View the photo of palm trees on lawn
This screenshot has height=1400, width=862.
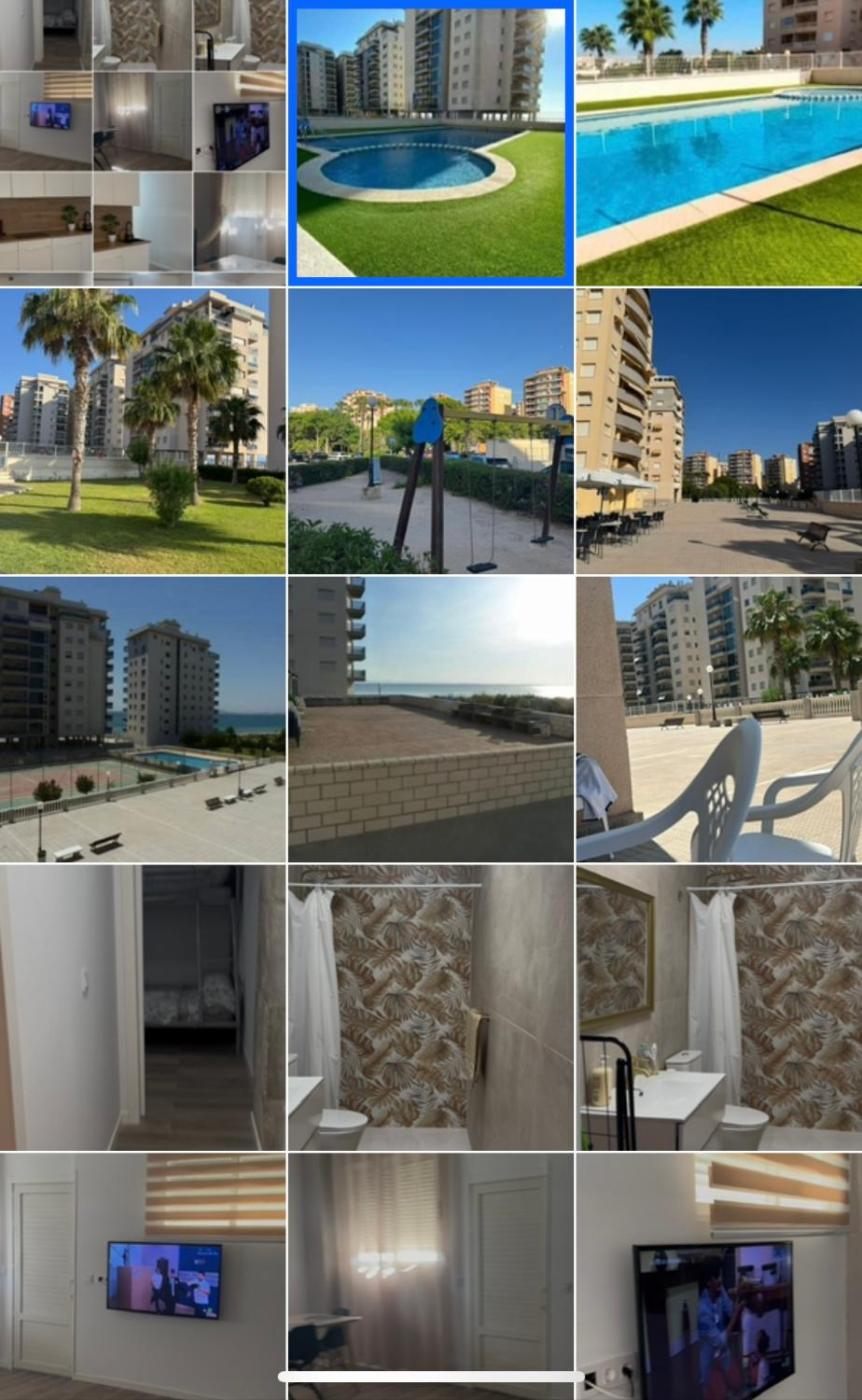coord(142,431)
